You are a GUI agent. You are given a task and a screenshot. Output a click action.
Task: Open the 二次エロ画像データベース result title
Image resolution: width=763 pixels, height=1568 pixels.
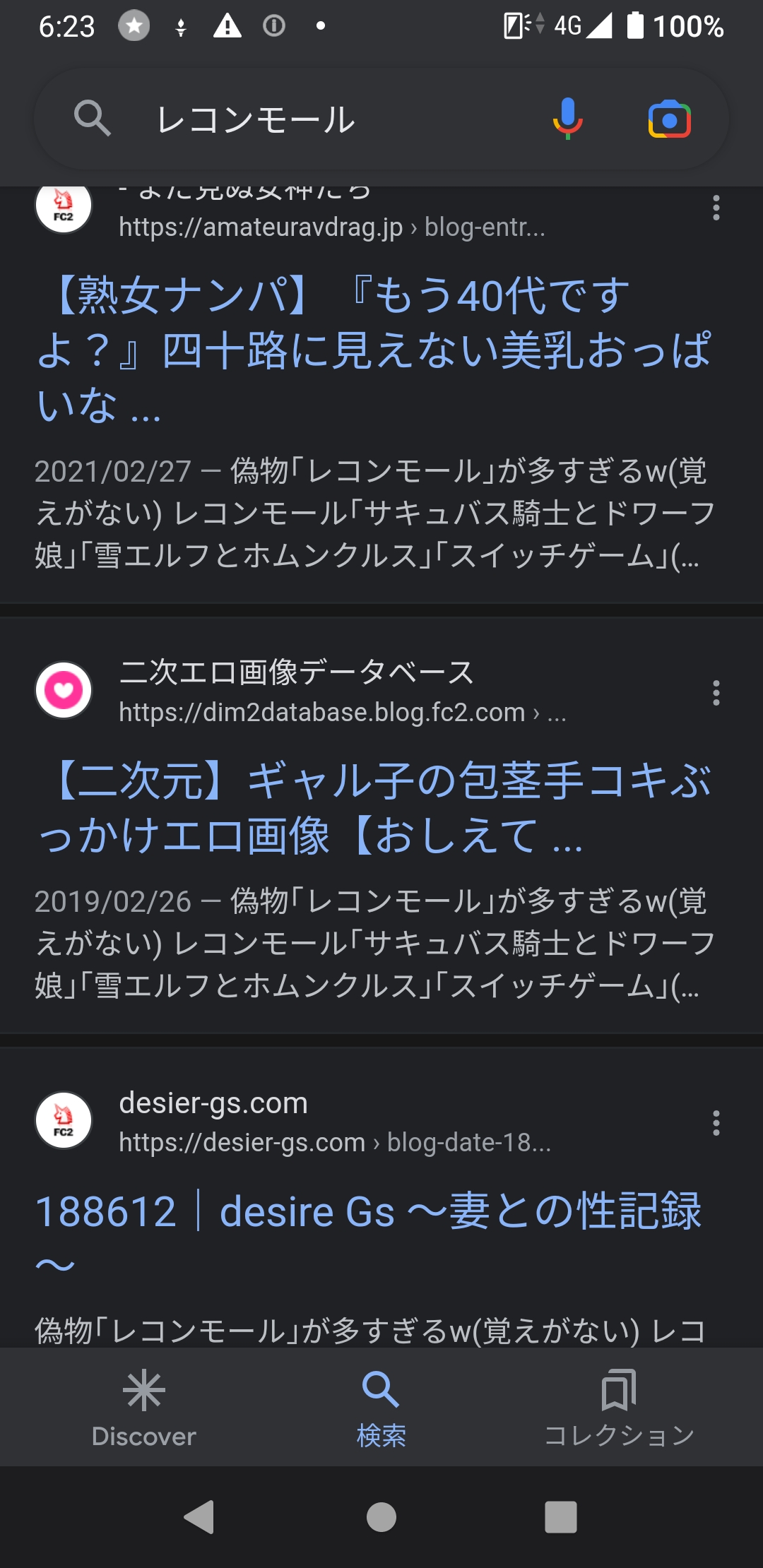(374, 808)
